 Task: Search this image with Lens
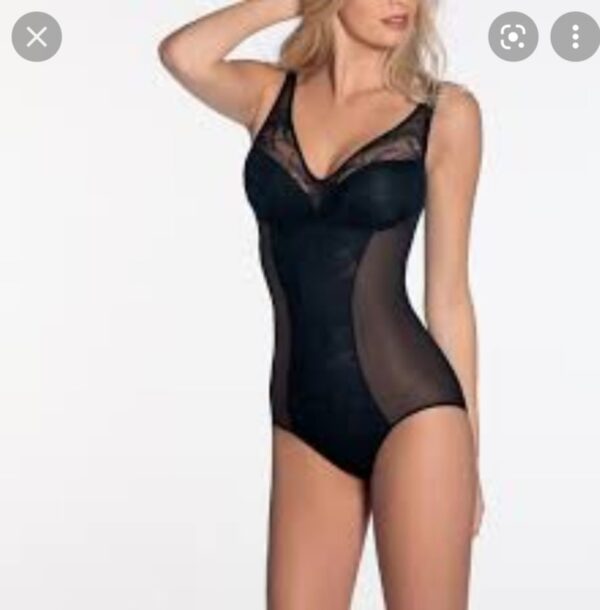[513, 37]
